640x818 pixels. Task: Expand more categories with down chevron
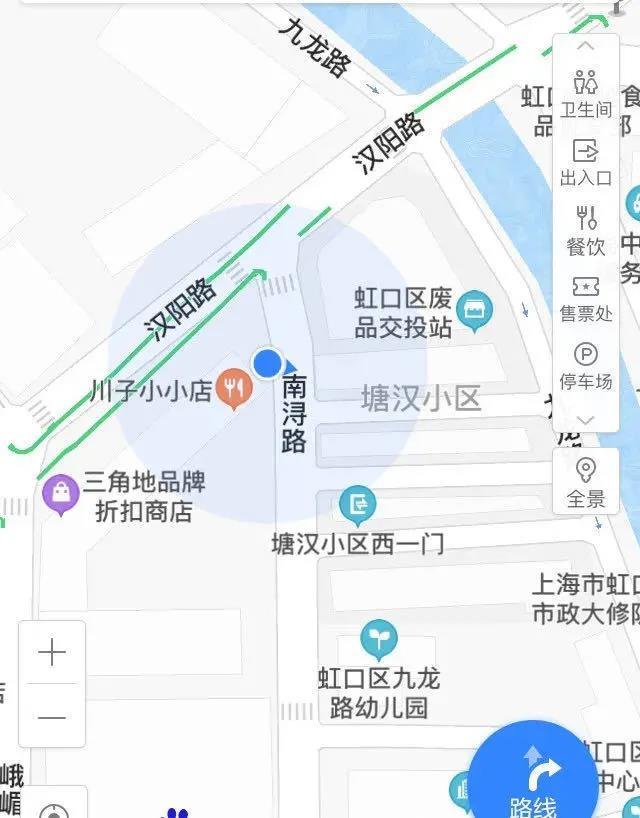coord(585,419)
